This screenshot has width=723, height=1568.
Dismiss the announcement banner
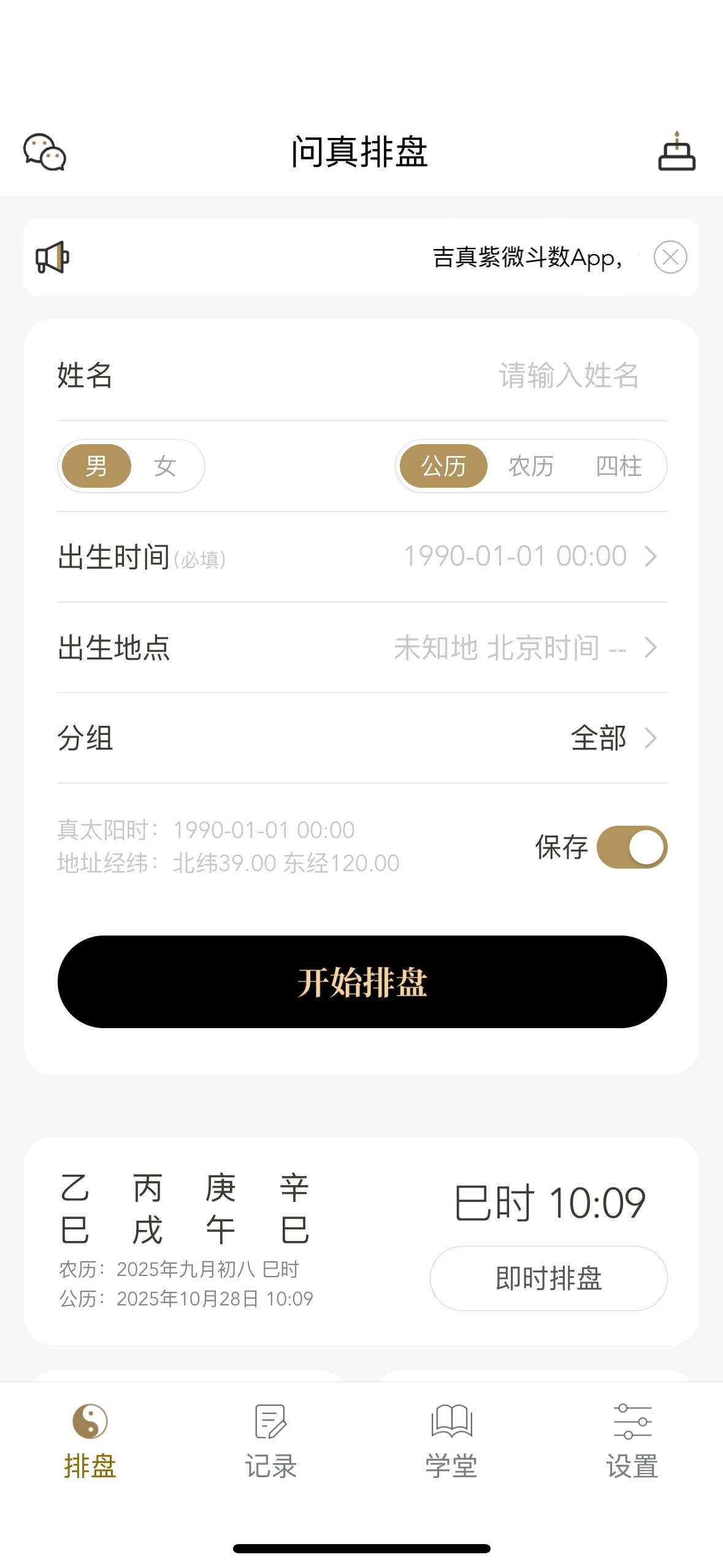[x=670, y=257]
